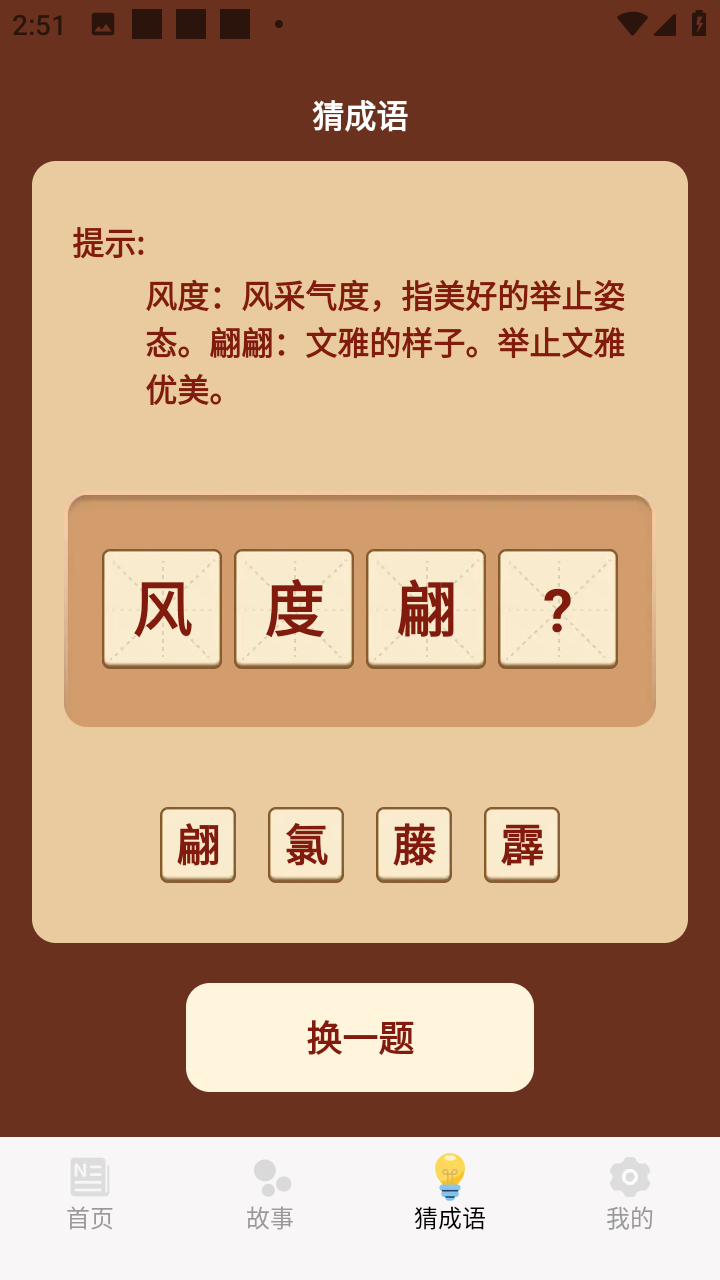Choose the answer character 翩

pyautogui.click(x=198, y=844)
